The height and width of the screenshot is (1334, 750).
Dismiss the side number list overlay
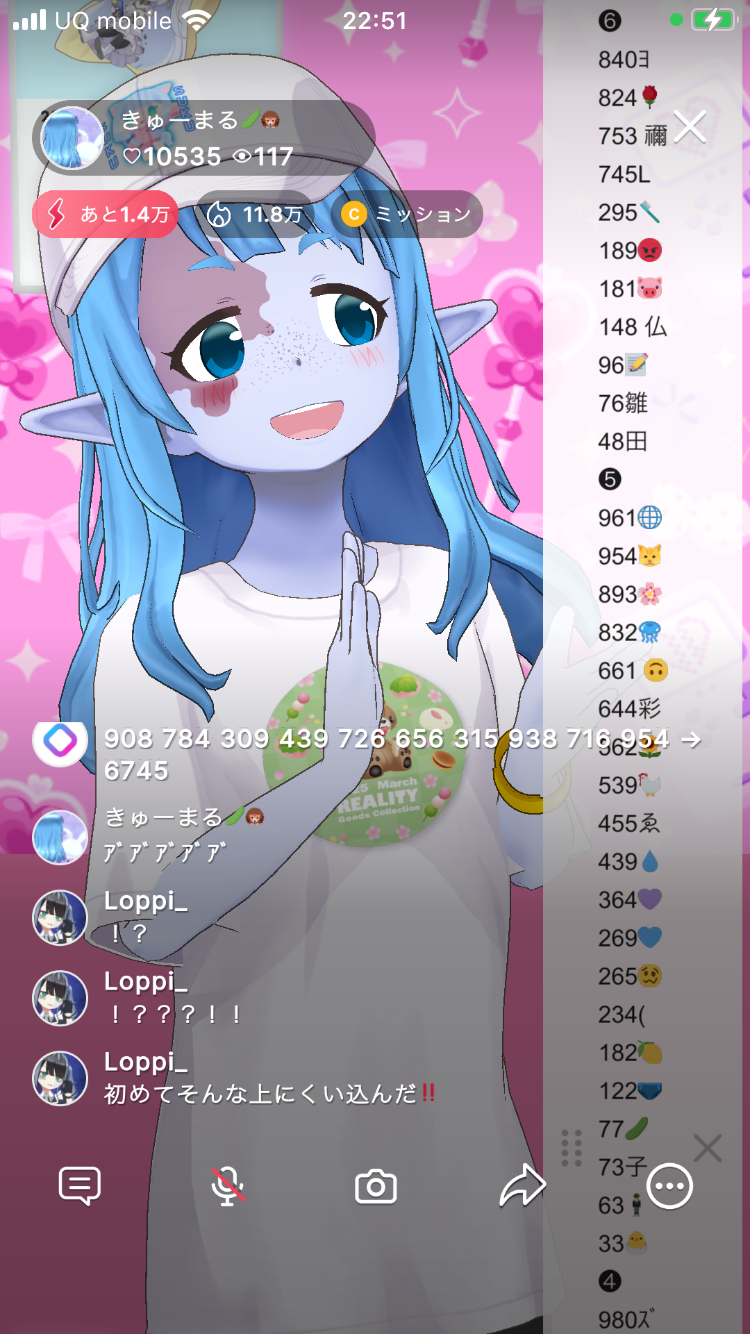707,1147
